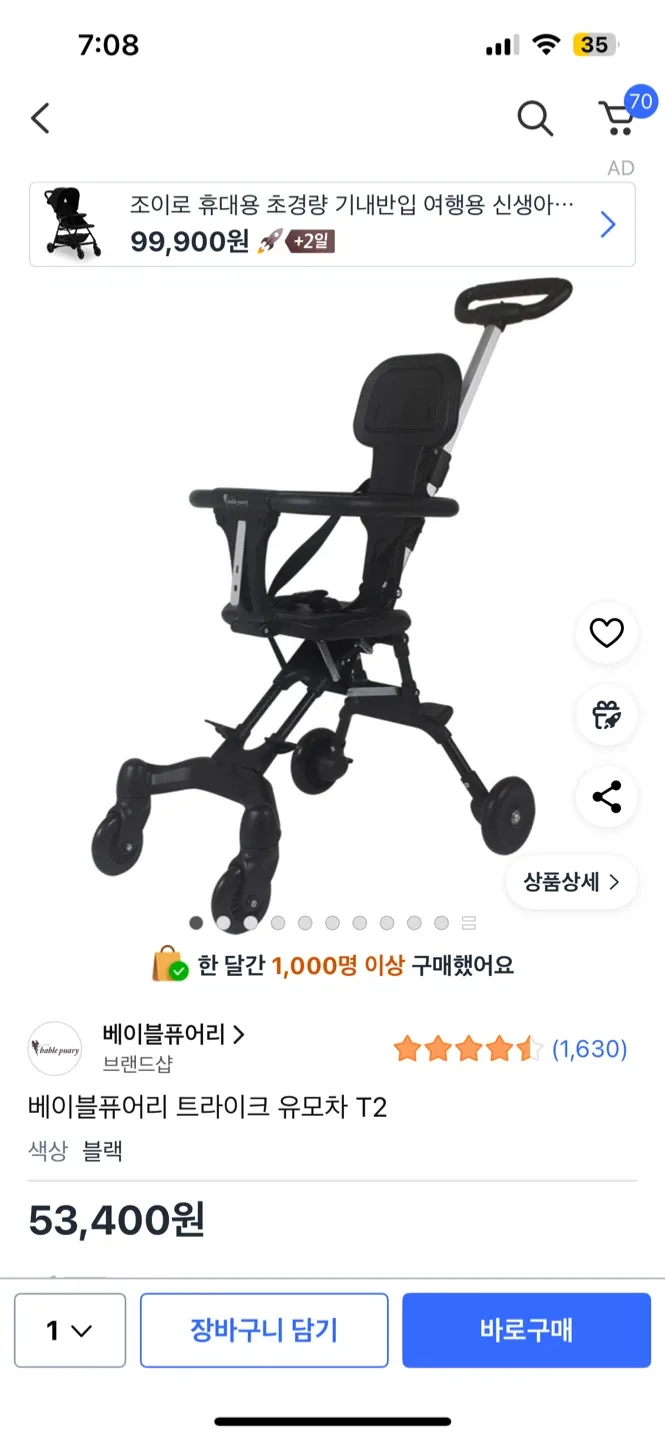The height and width of the screenshot is (1440, 665).
Task: View the 1,630 customer reviews
Action: pyautogui.click(x=589, y=1049)
